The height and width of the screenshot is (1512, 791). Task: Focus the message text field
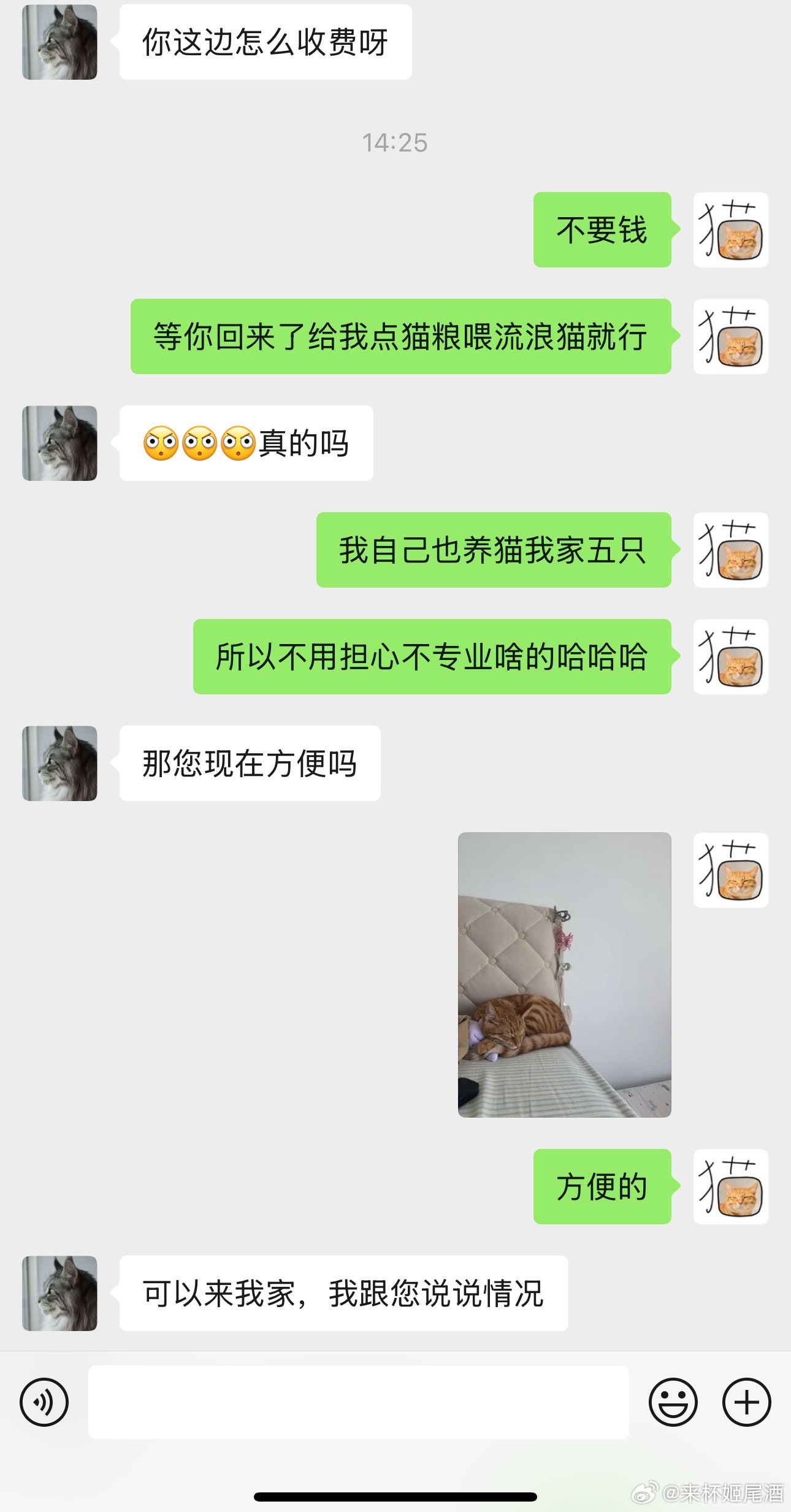(x=358, y=1402)
